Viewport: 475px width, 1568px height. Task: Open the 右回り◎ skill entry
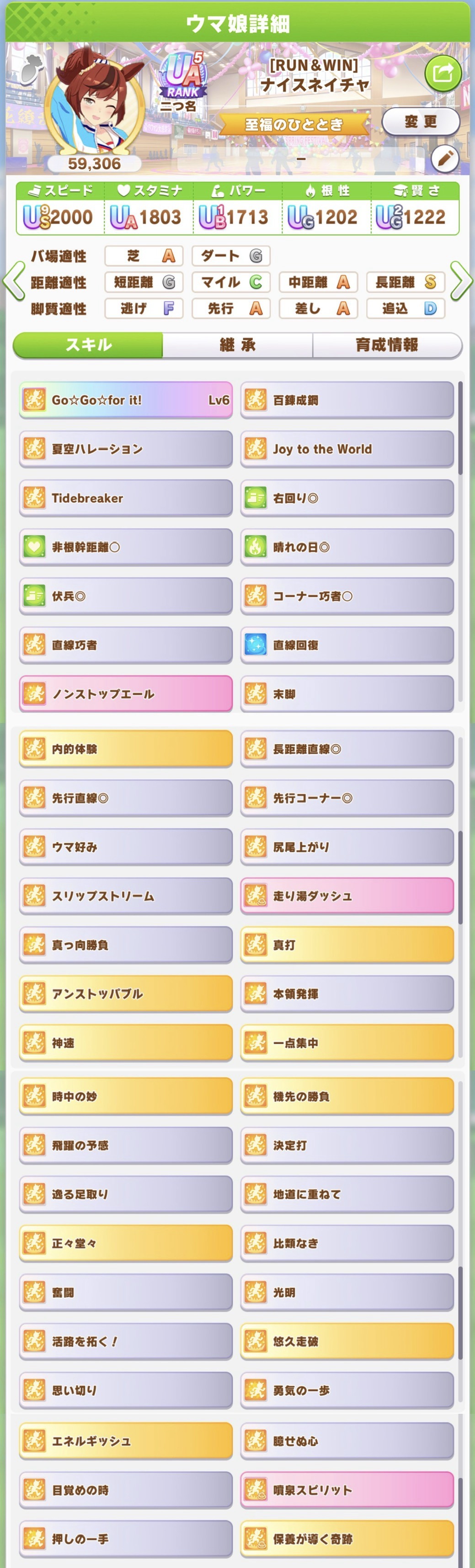click(x=347, y=498)
